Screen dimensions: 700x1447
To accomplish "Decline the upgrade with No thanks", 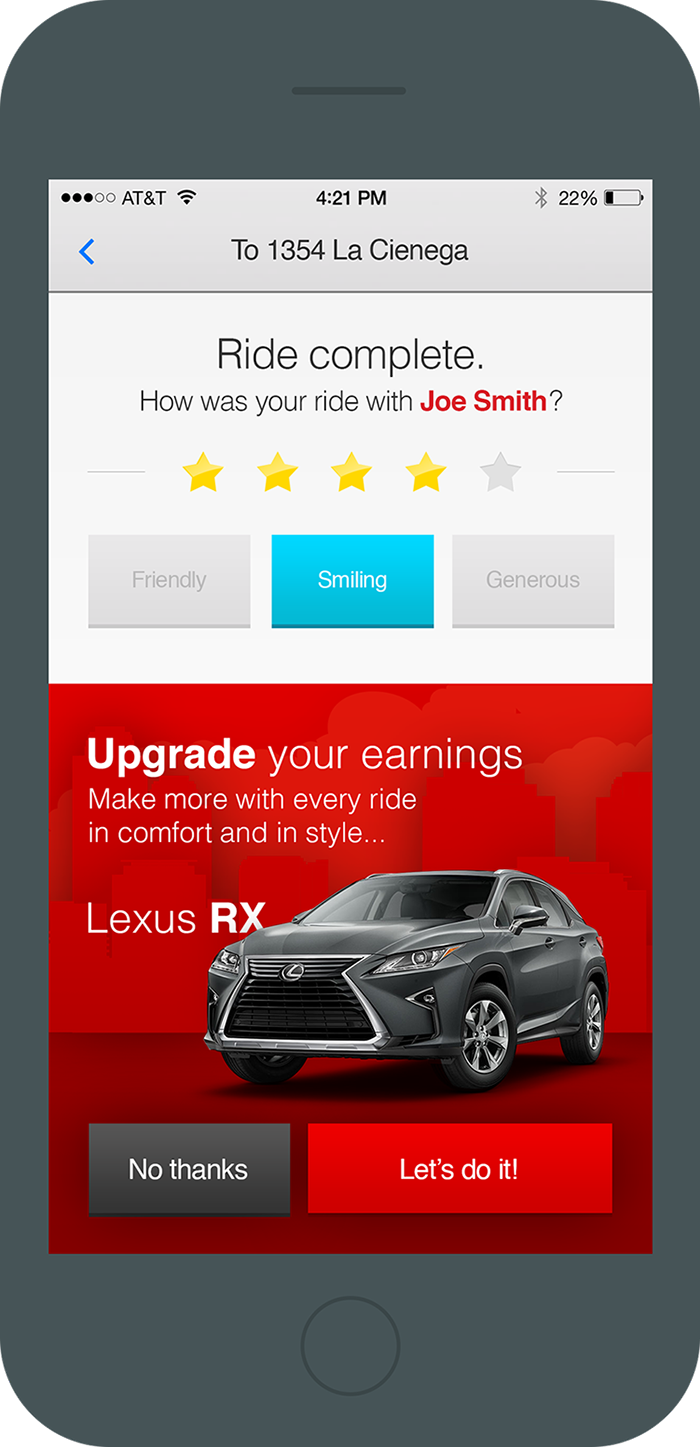I will (189, 1169).
